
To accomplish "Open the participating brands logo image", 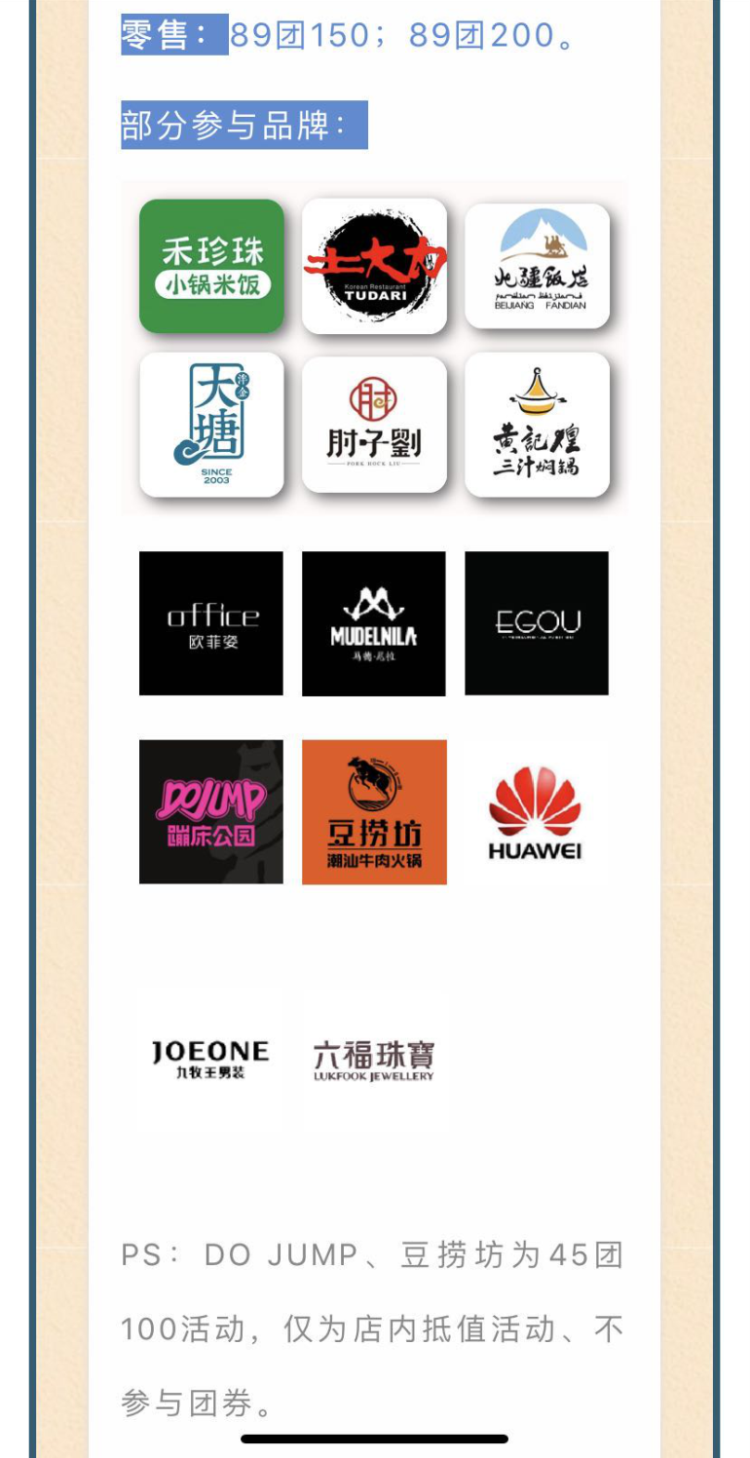I will click(x=374, y=347).
